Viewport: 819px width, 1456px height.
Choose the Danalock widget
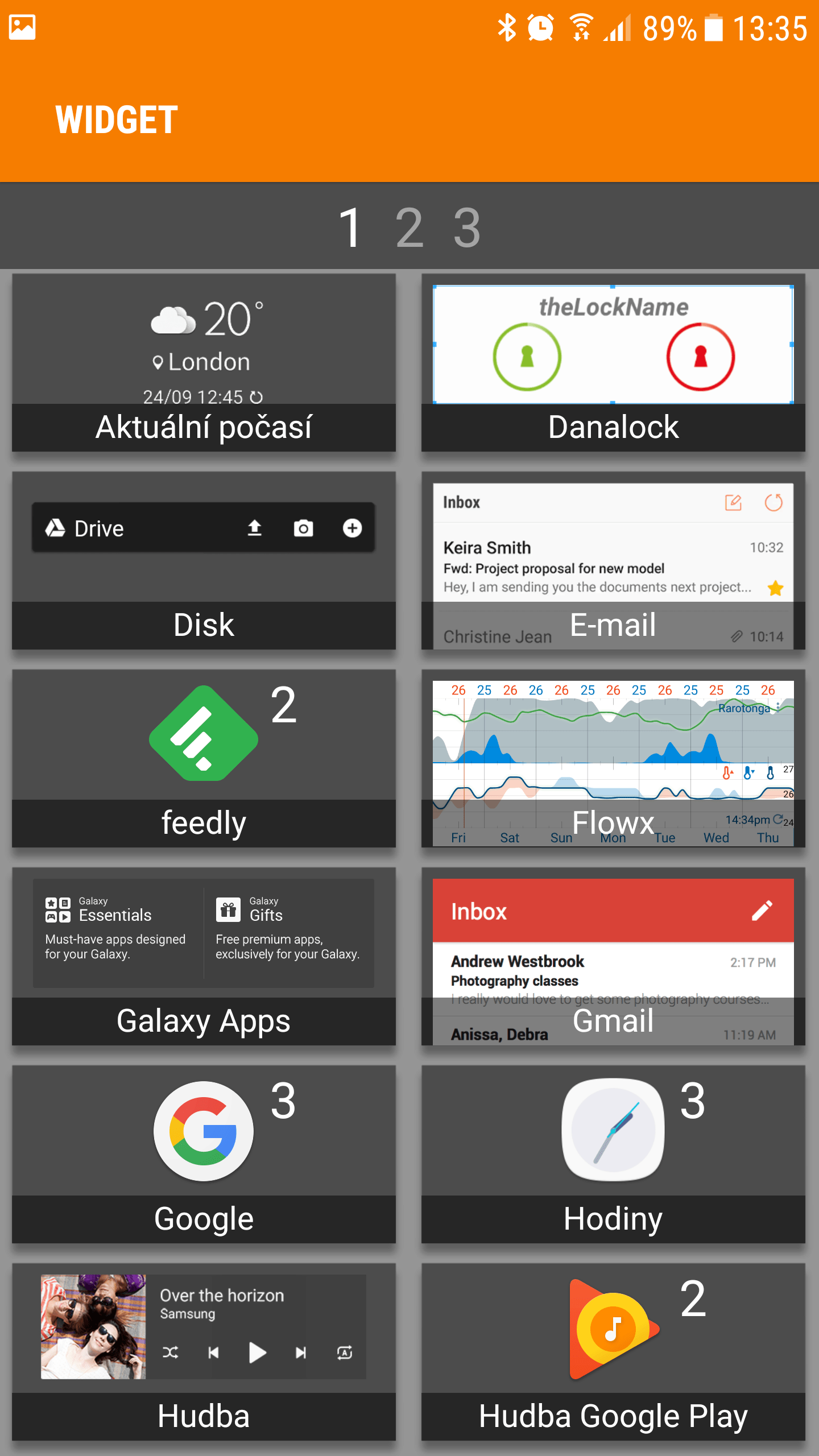(613, 363)
